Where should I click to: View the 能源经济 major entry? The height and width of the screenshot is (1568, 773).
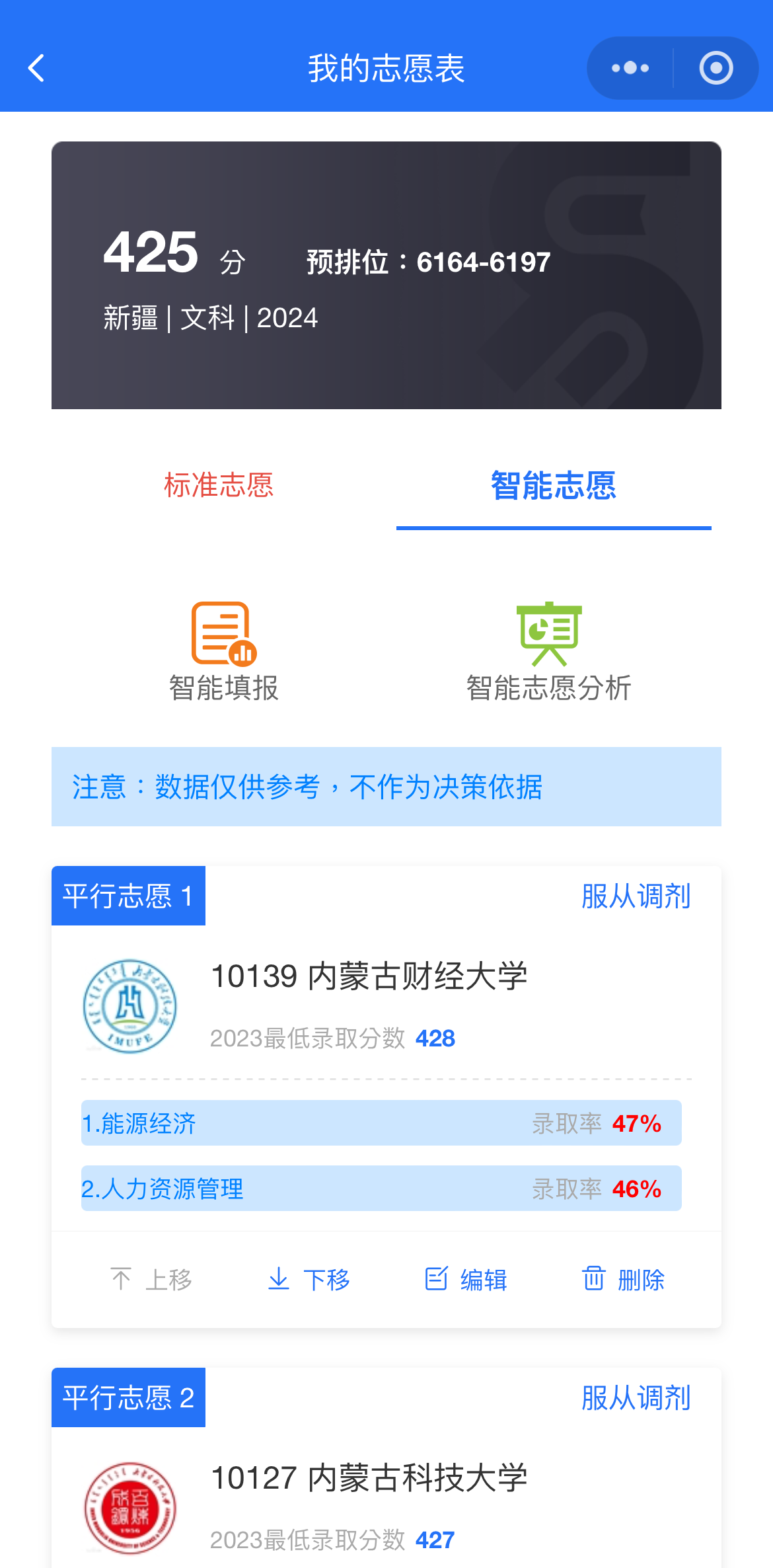click(381, 1123)
